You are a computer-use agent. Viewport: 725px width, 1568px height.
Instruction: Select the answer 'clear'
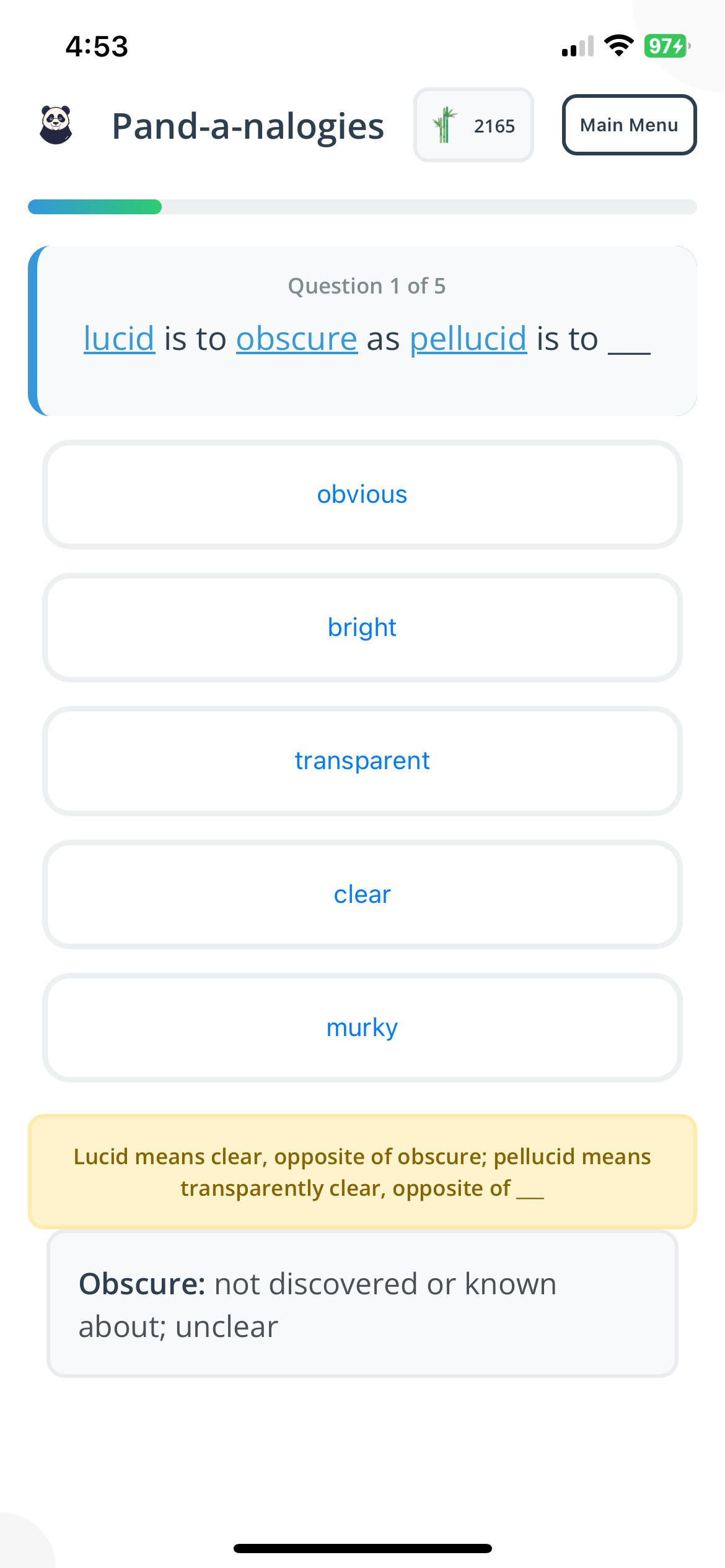coord(362,893)
